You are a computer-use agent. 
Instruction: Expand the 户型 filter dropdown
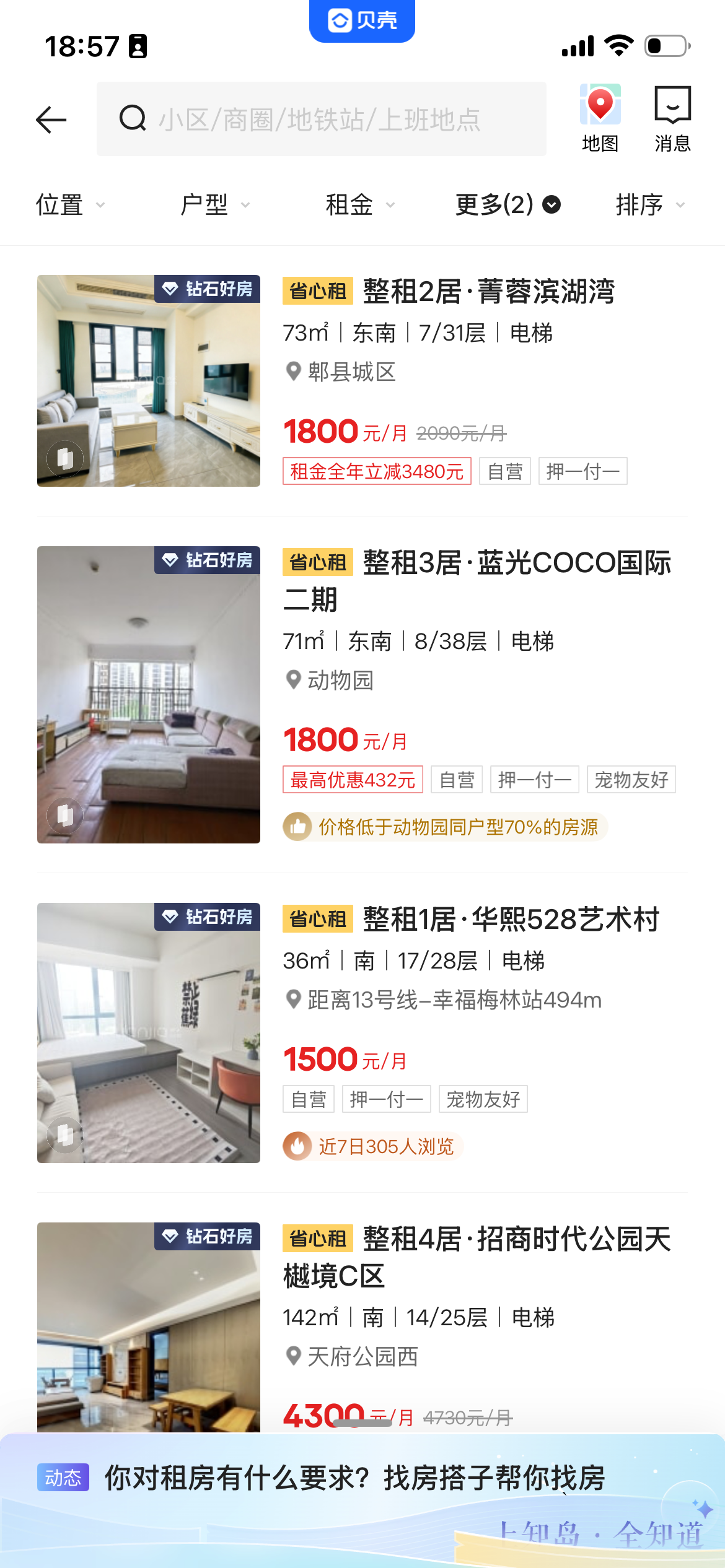click(x=215, y=204)
